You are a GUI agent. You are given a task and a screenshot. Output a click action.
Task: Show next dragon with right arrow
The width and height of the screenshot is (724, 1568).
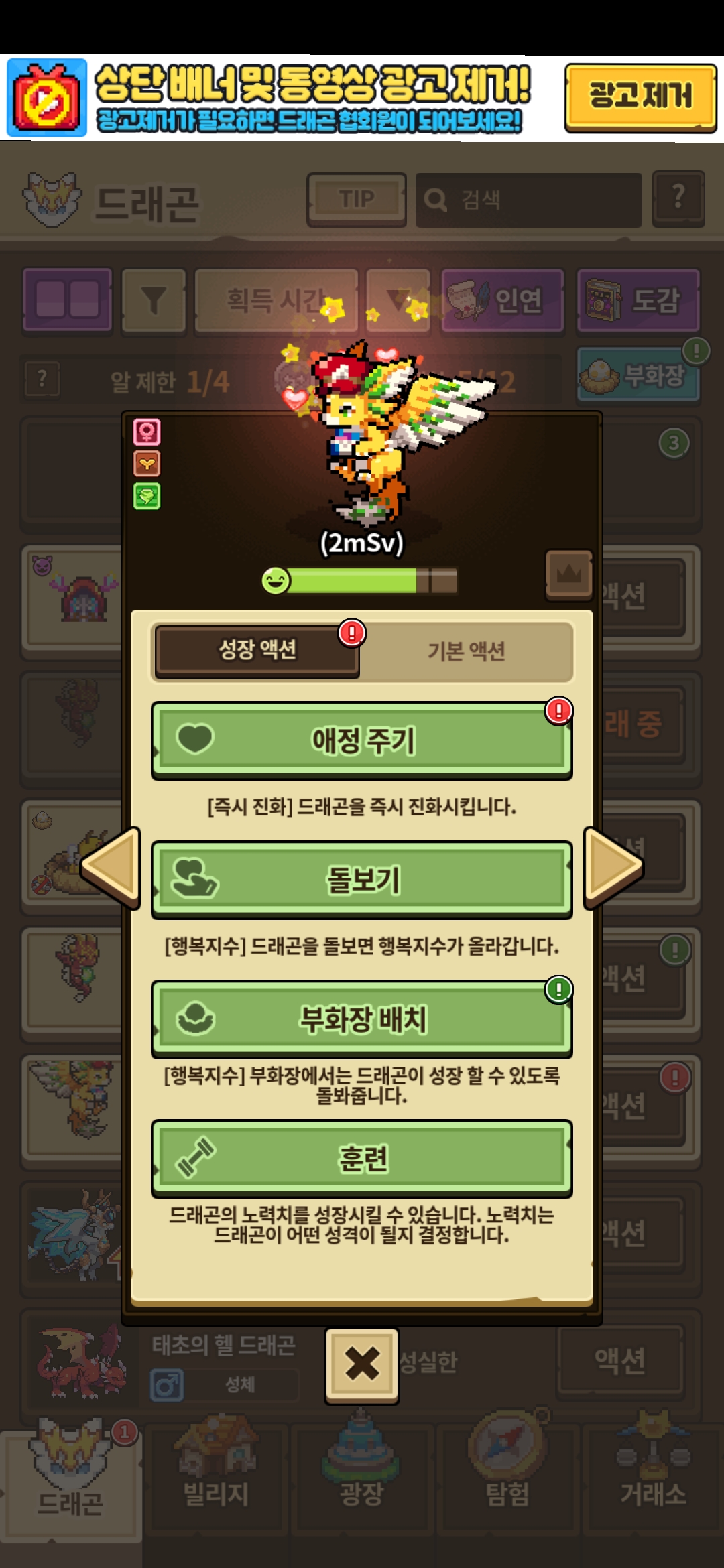click(613, 867)
